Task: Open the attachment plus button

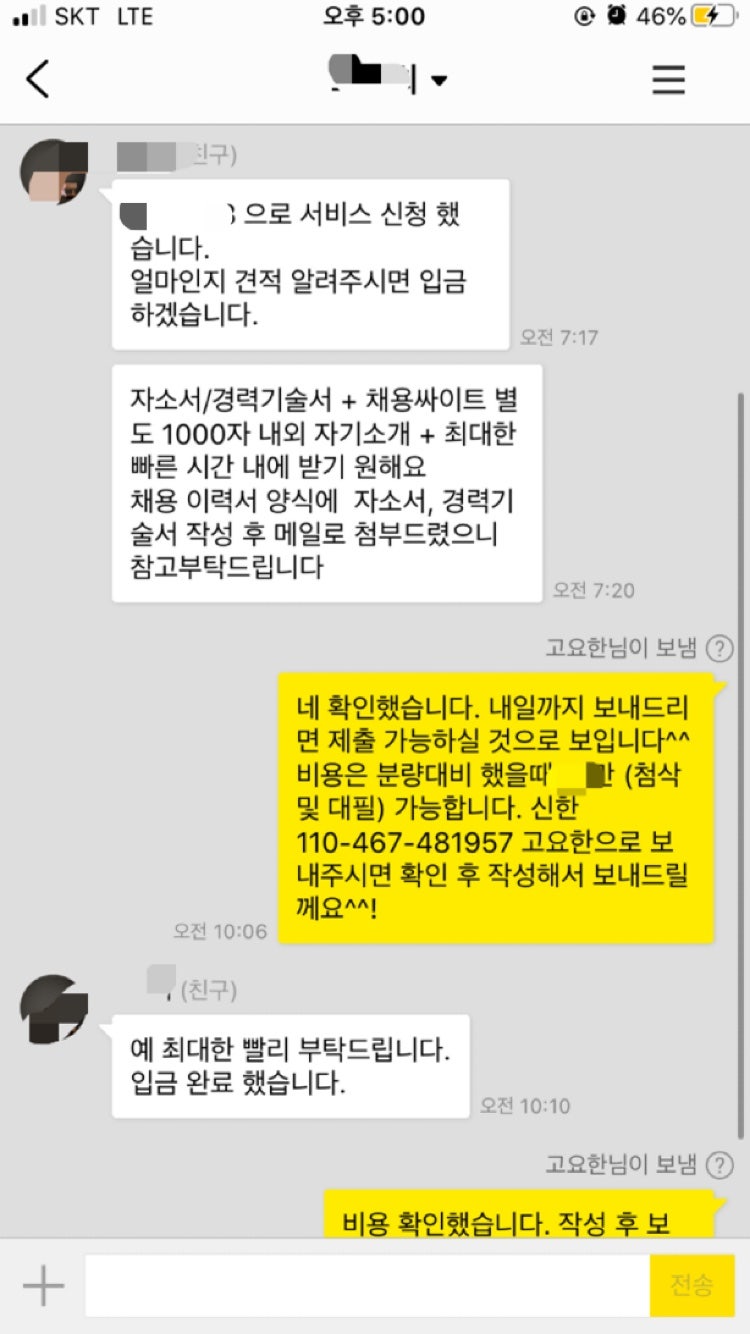Action: click(x=43, y=1285)
